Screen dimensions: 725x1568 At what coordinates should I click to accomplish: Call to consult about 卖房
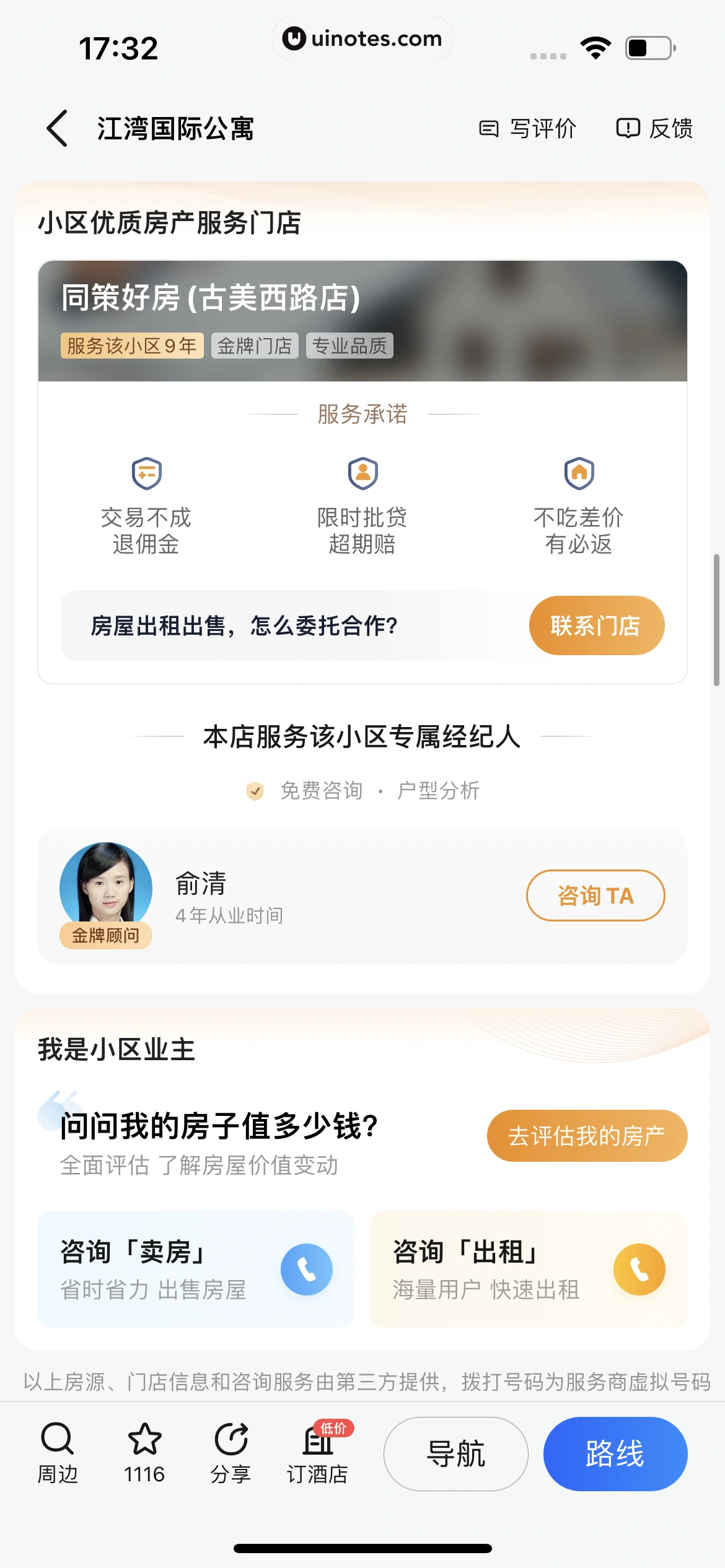click(306, 1270)
